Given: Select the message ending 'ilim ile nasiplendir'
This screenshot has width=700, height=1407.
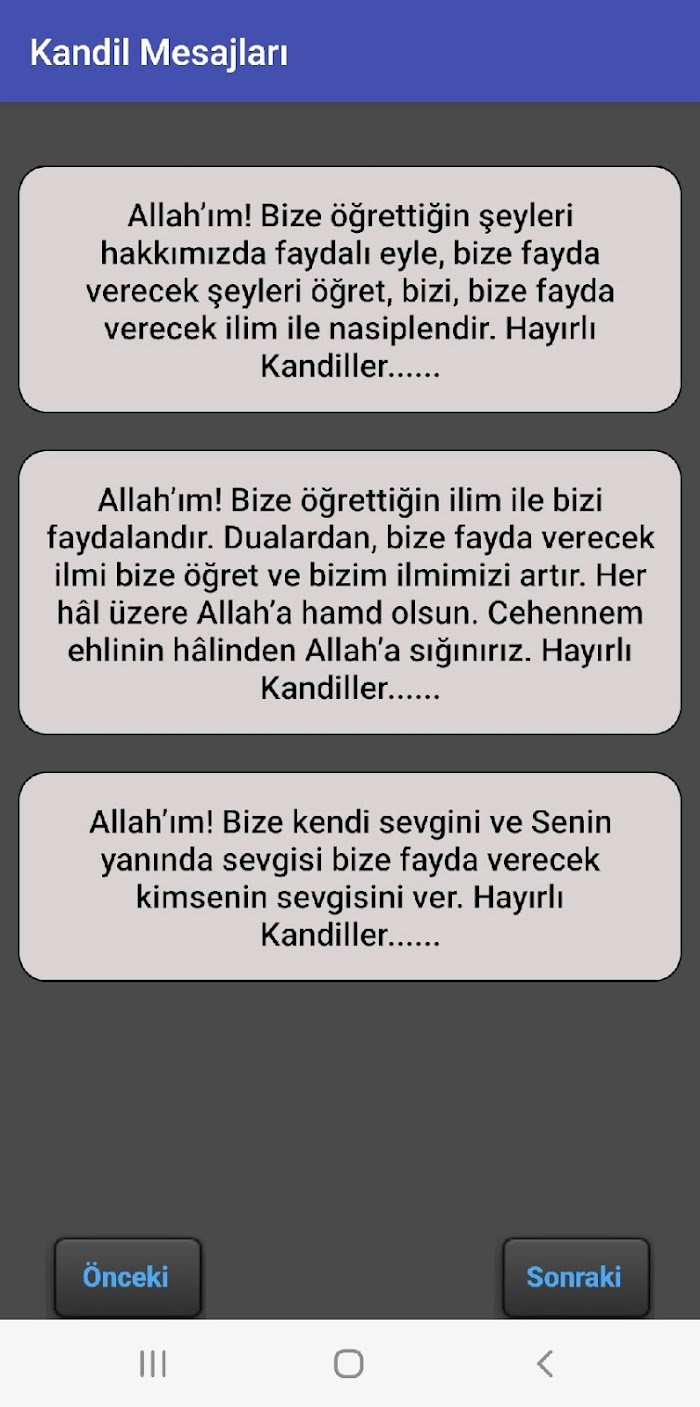Looking at the screenshot, I should click(x=350, y=290).
